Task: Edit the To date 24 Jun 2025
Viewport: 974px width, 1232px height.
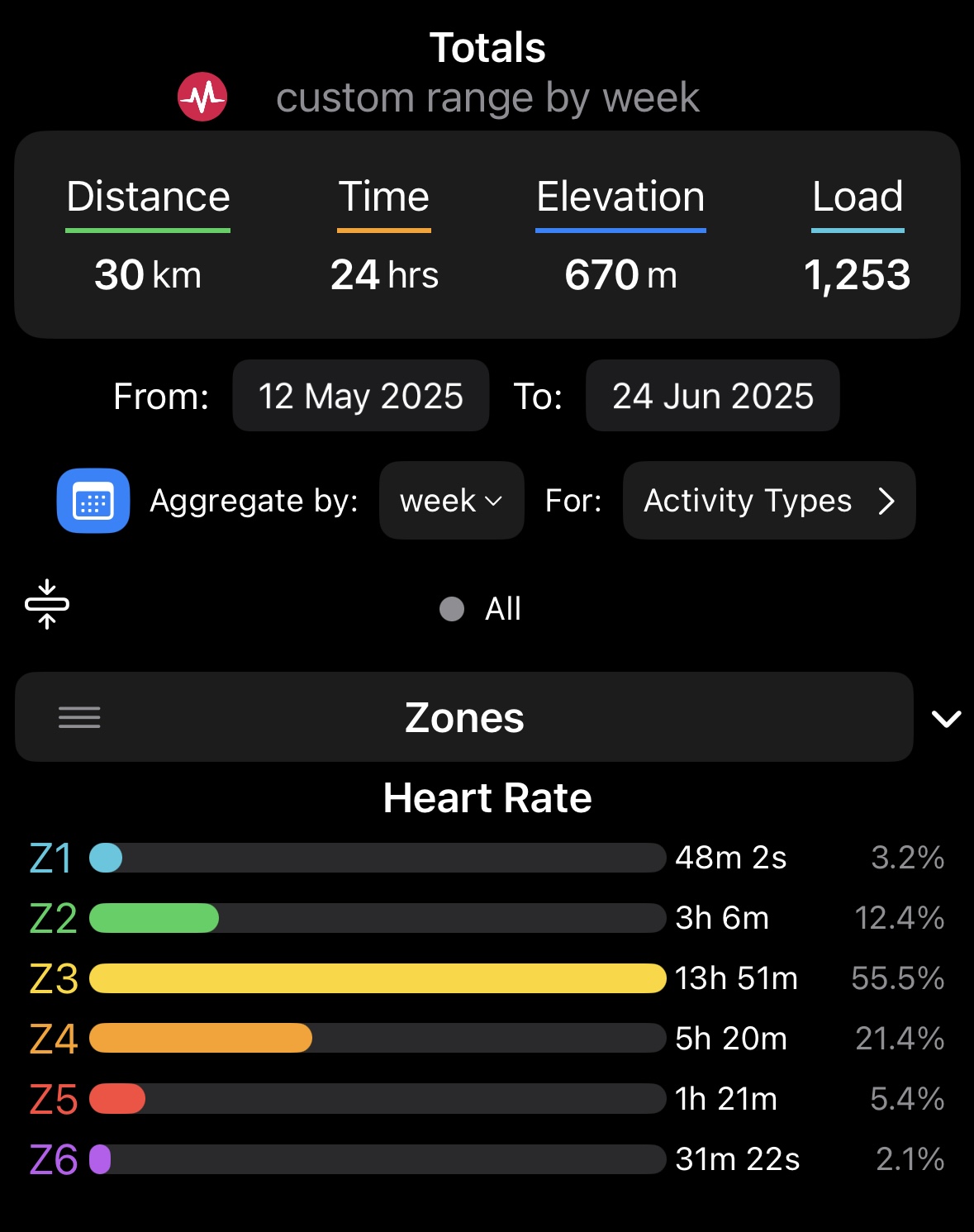Action: click(712, 396)
